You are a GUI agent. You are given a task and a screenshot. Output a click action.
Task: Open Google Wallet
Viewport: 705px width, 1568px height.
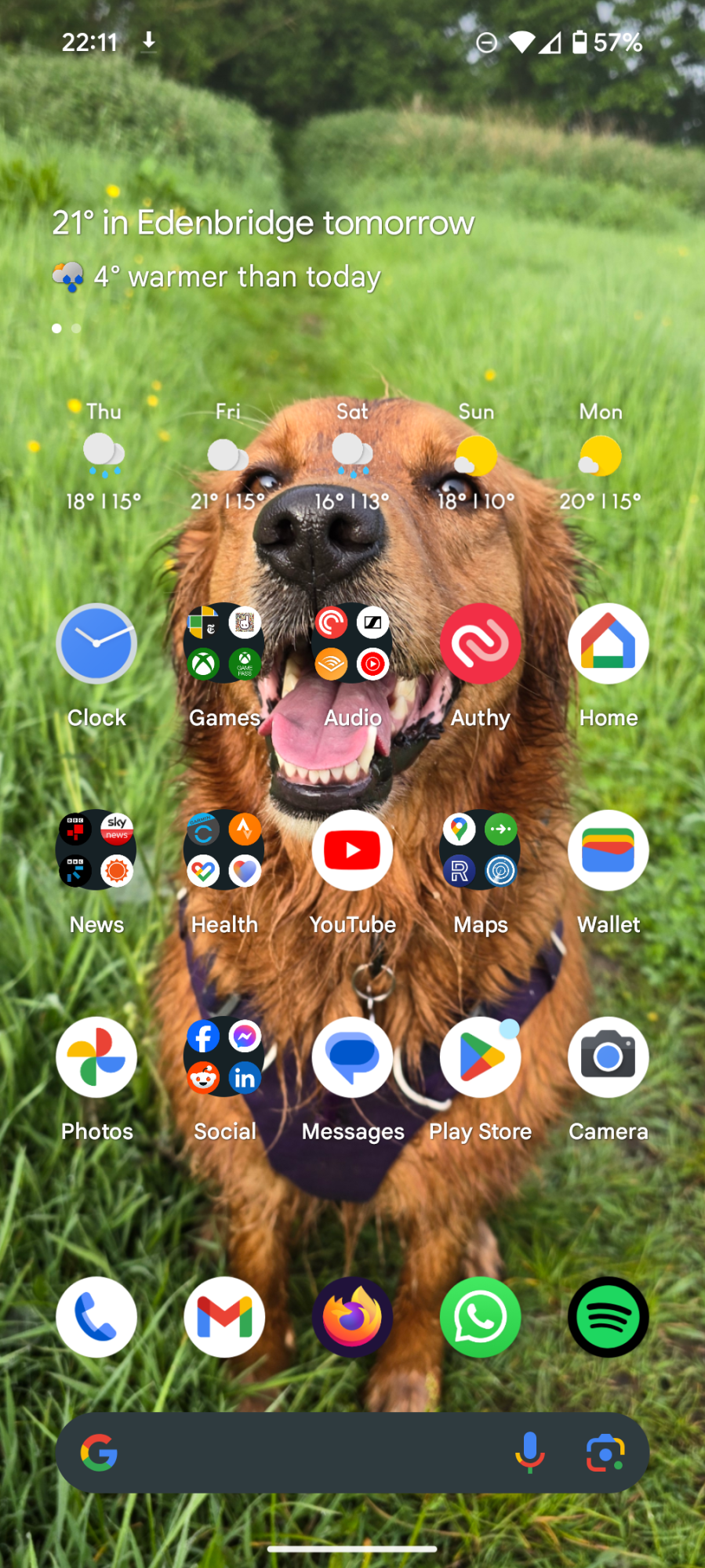[608, 851]
